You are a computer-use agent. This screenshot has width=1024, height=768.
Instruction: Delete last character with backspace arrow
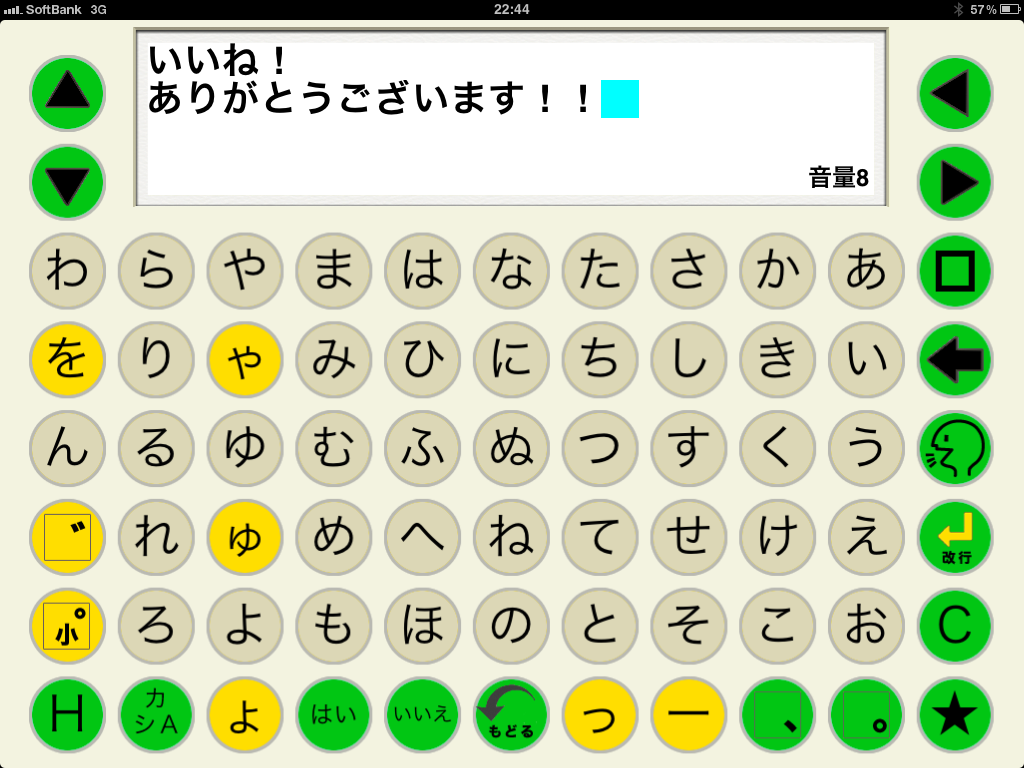955,360
